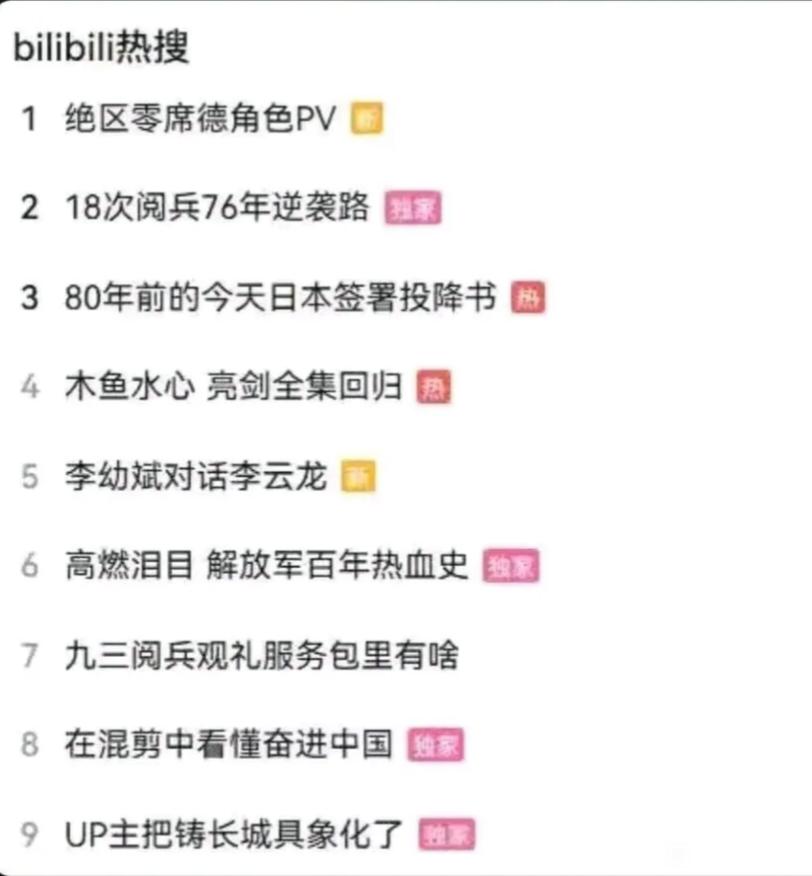
Task: Open 80年前的今天日本签署投降书 topic
Action: tap(280, 297)
